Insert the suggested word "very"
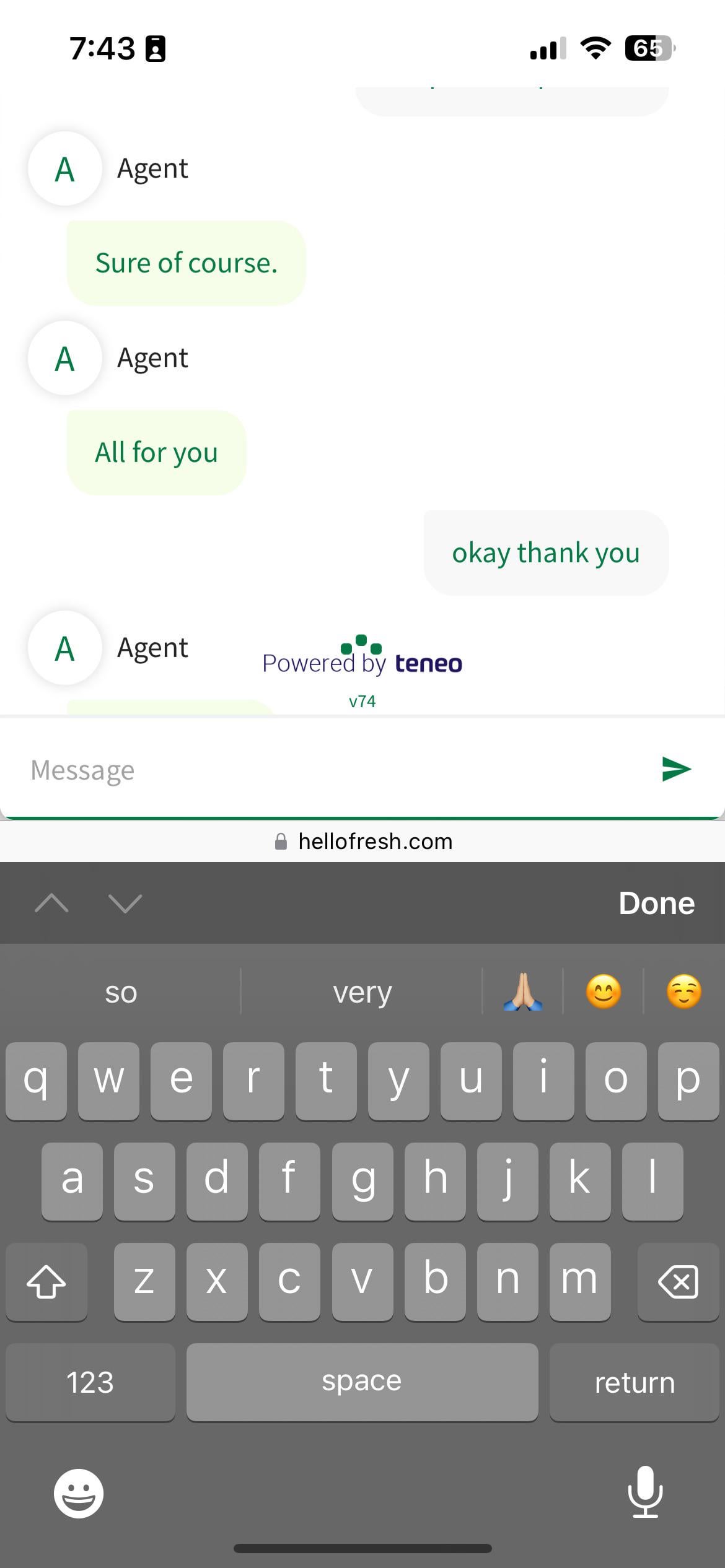 click(x=362, y=992)
